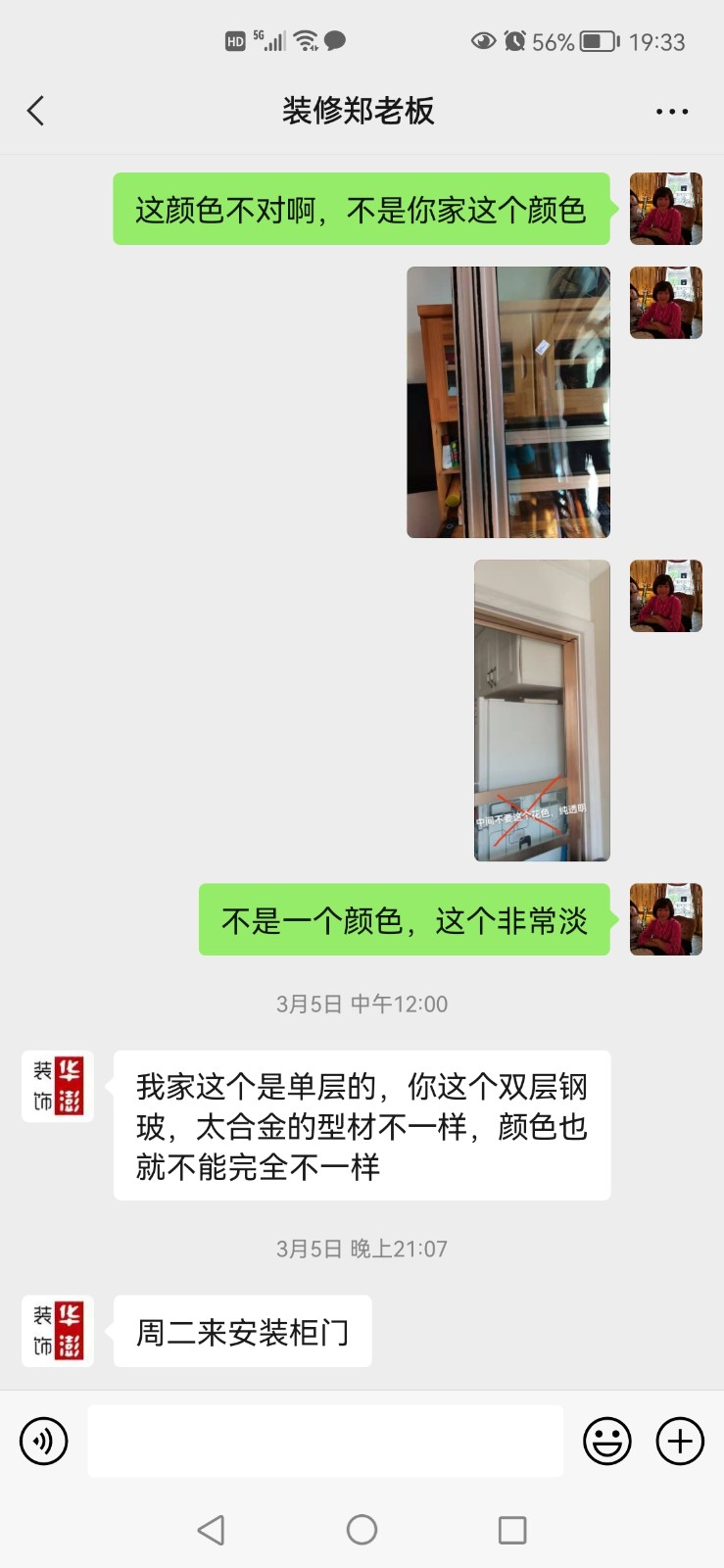Open the sliding glass door photo
The height and width of the screenshot is (1568, 724).
pos(508,402)
